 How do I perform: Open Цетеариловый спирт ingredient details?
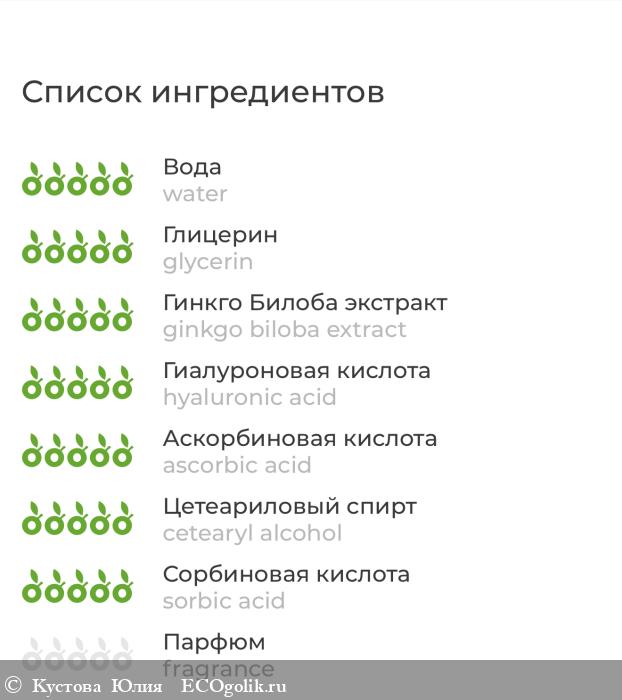point(289,520)
